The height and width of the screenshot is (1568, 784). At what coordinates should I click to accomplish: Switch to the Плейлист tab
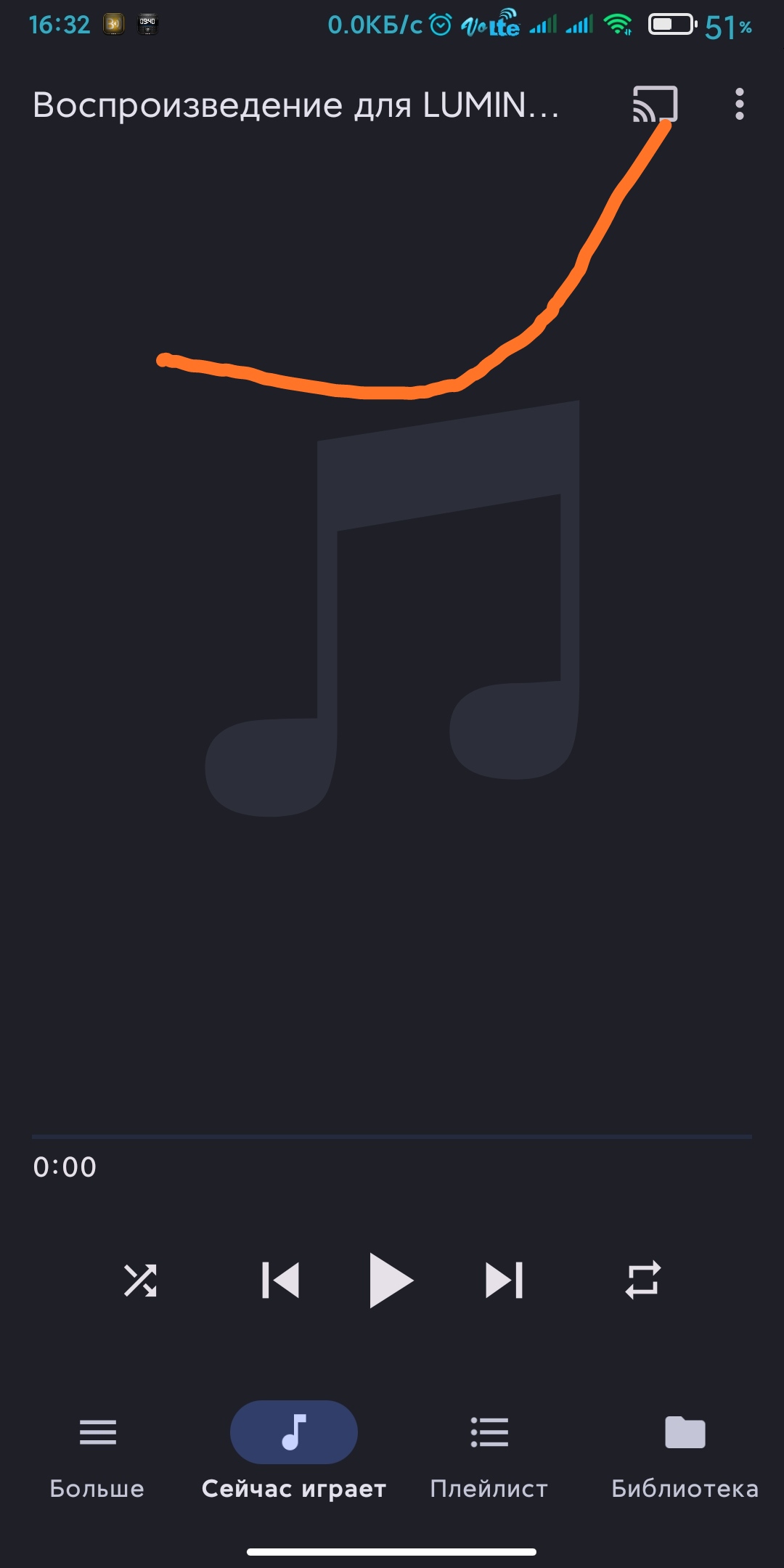point(489,1452)
